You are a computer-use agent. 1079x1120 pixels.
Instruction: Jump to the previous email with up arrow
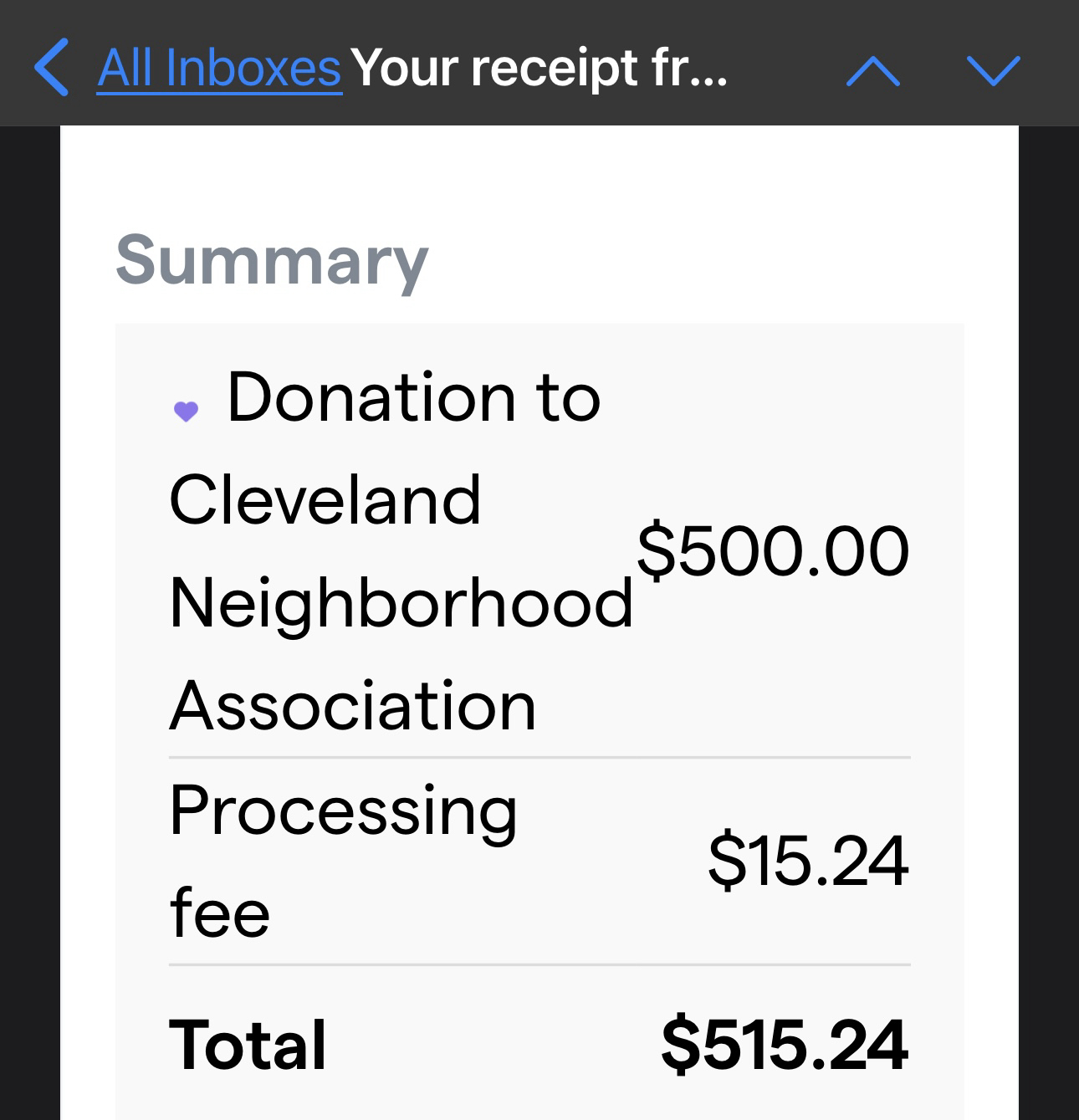872,71
